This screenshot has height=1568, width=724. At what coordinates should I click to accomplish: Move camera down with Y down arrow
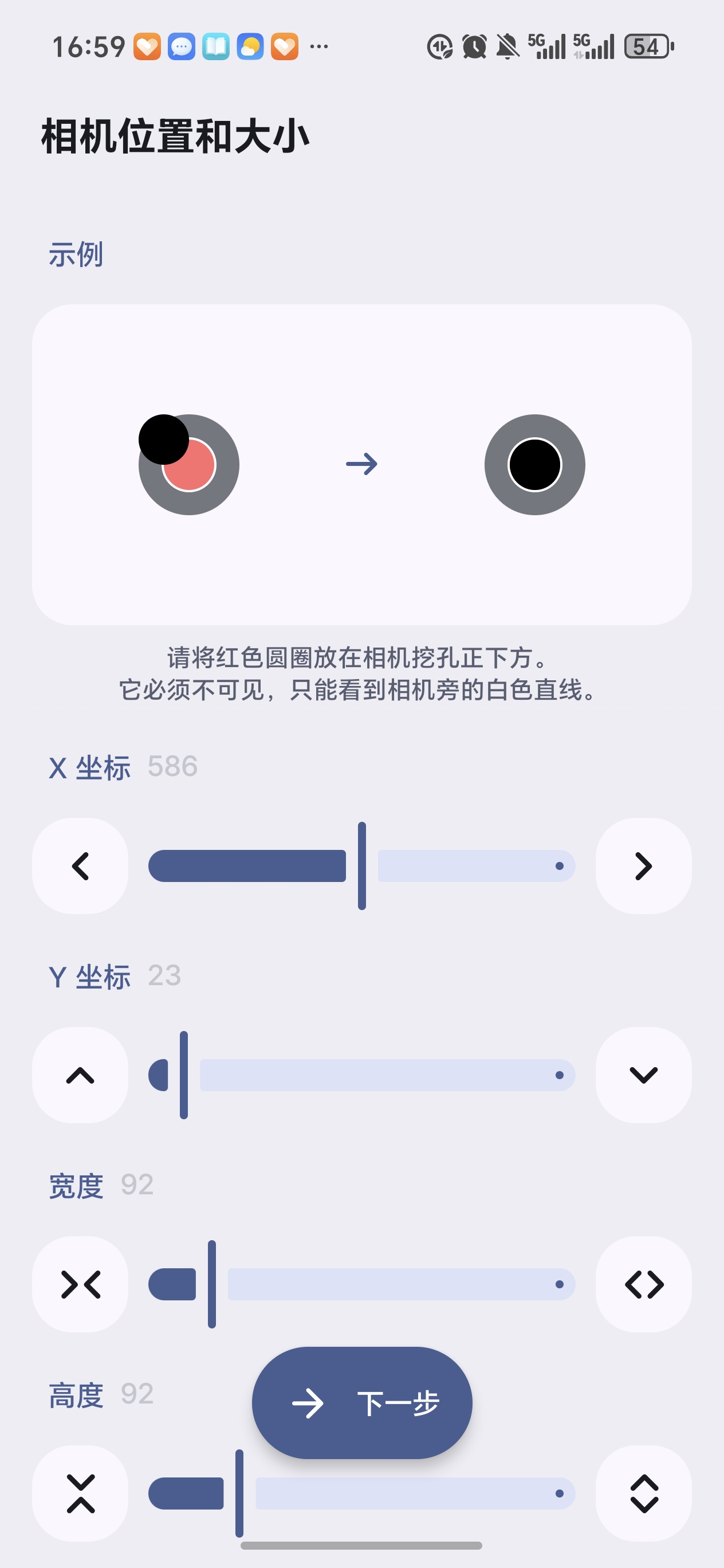(643, 1075)
